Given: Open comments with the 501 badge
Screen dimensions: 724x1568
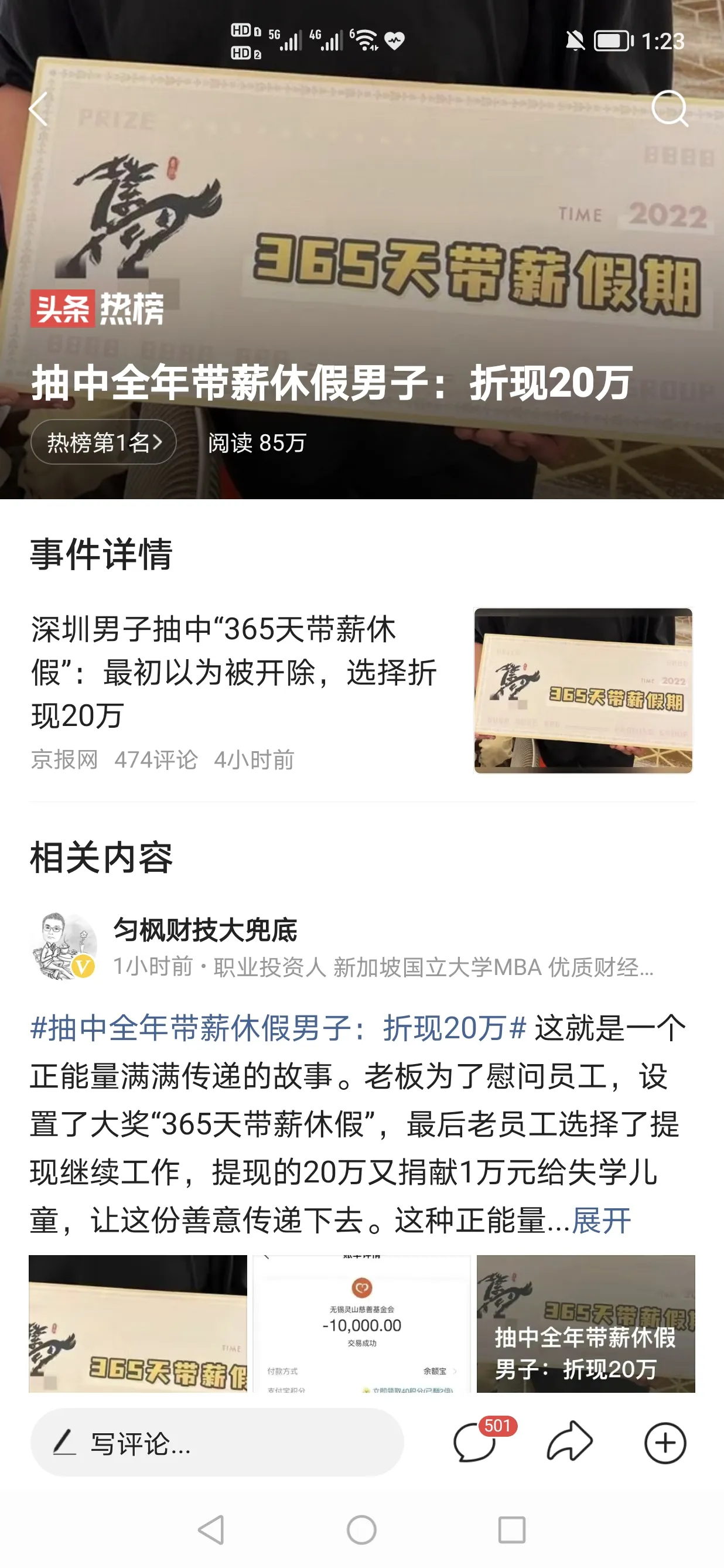Looking at the screenshot, I should tap(476, 1443).
